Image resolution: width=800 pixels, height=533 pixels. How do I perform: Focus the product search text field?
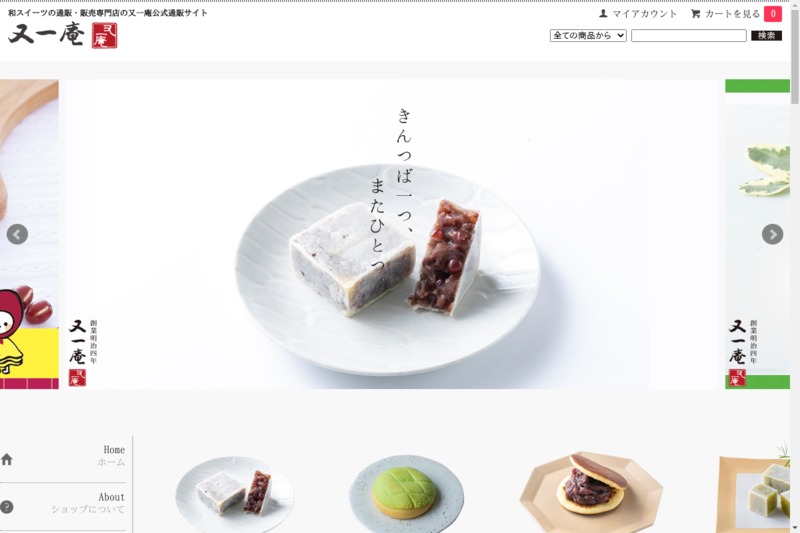point(688,36)
